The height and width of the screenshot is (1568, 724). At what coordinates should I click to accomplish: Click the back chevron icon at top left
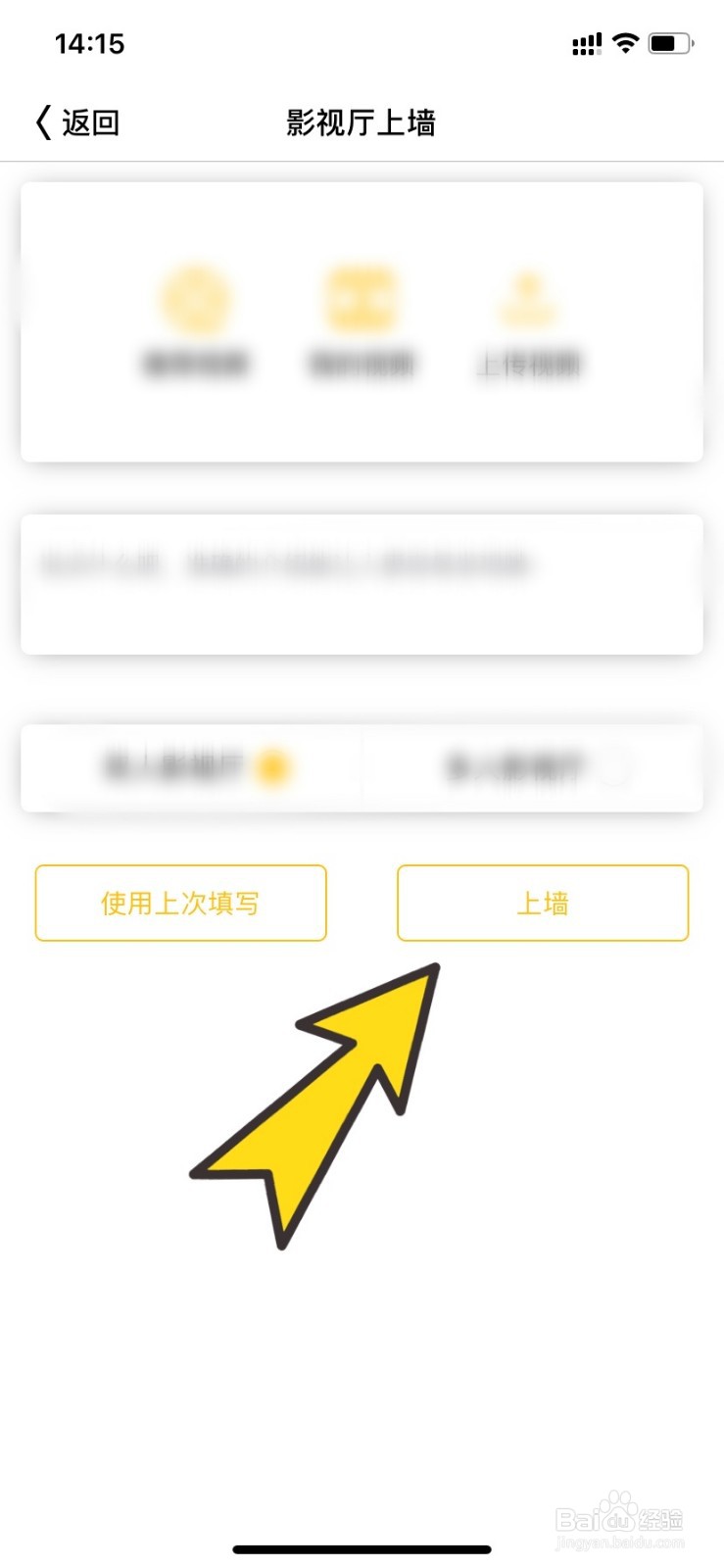point(41,122)
